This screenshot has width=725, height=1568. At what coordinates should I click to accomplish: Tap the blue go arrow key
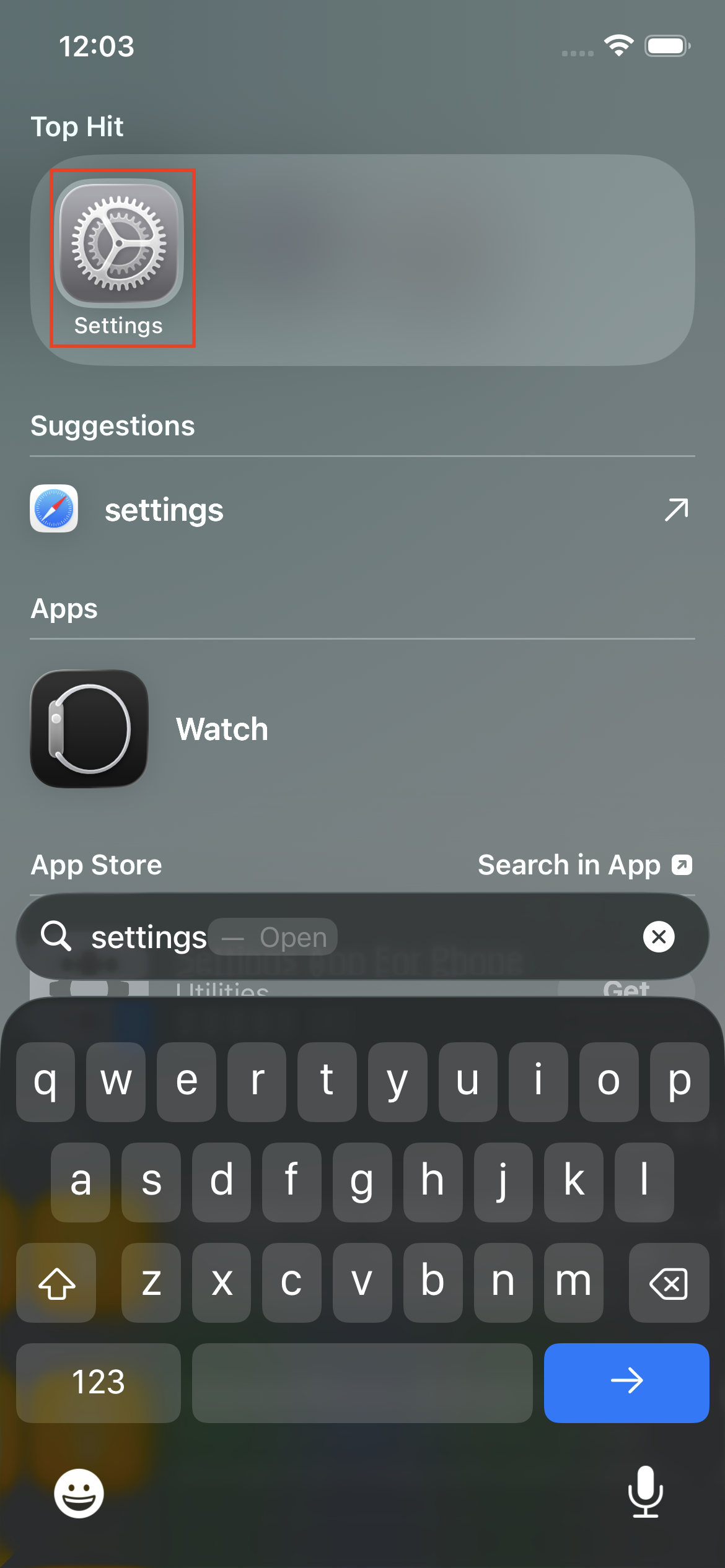click(626, 1382)
